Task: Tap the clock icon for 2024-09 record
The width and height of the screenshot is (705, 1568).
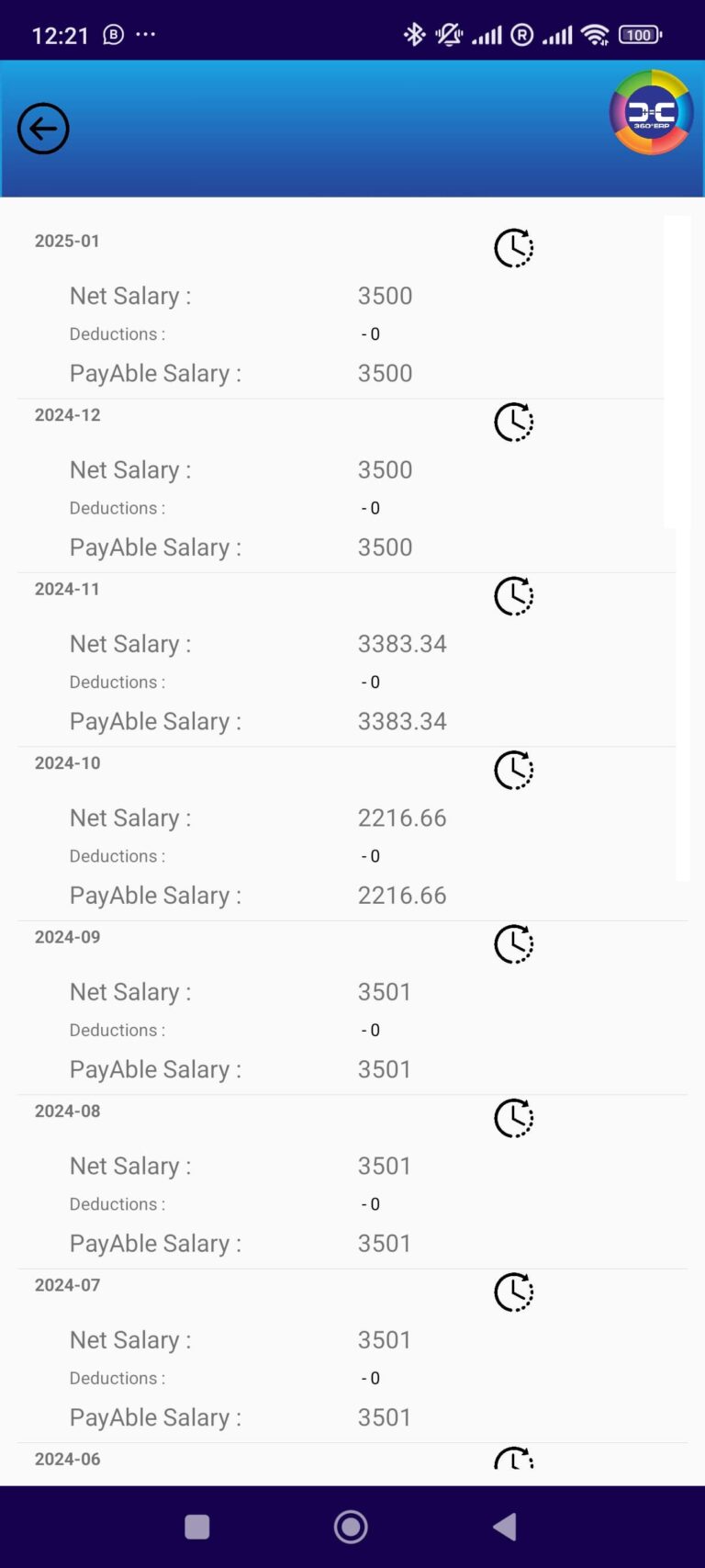Action: point(513,943)
